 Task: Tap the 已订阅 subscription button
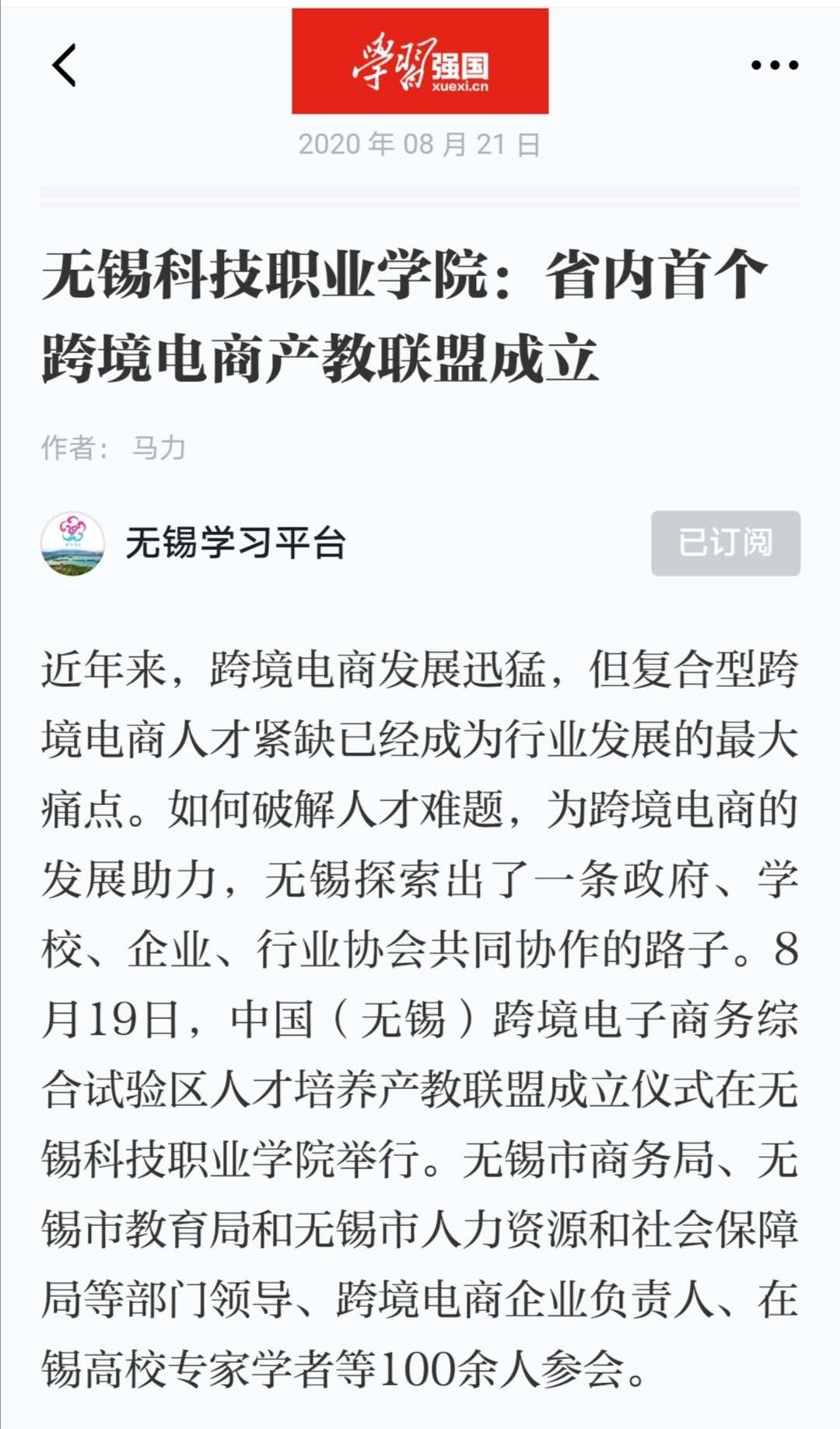(x=725, y=543)
